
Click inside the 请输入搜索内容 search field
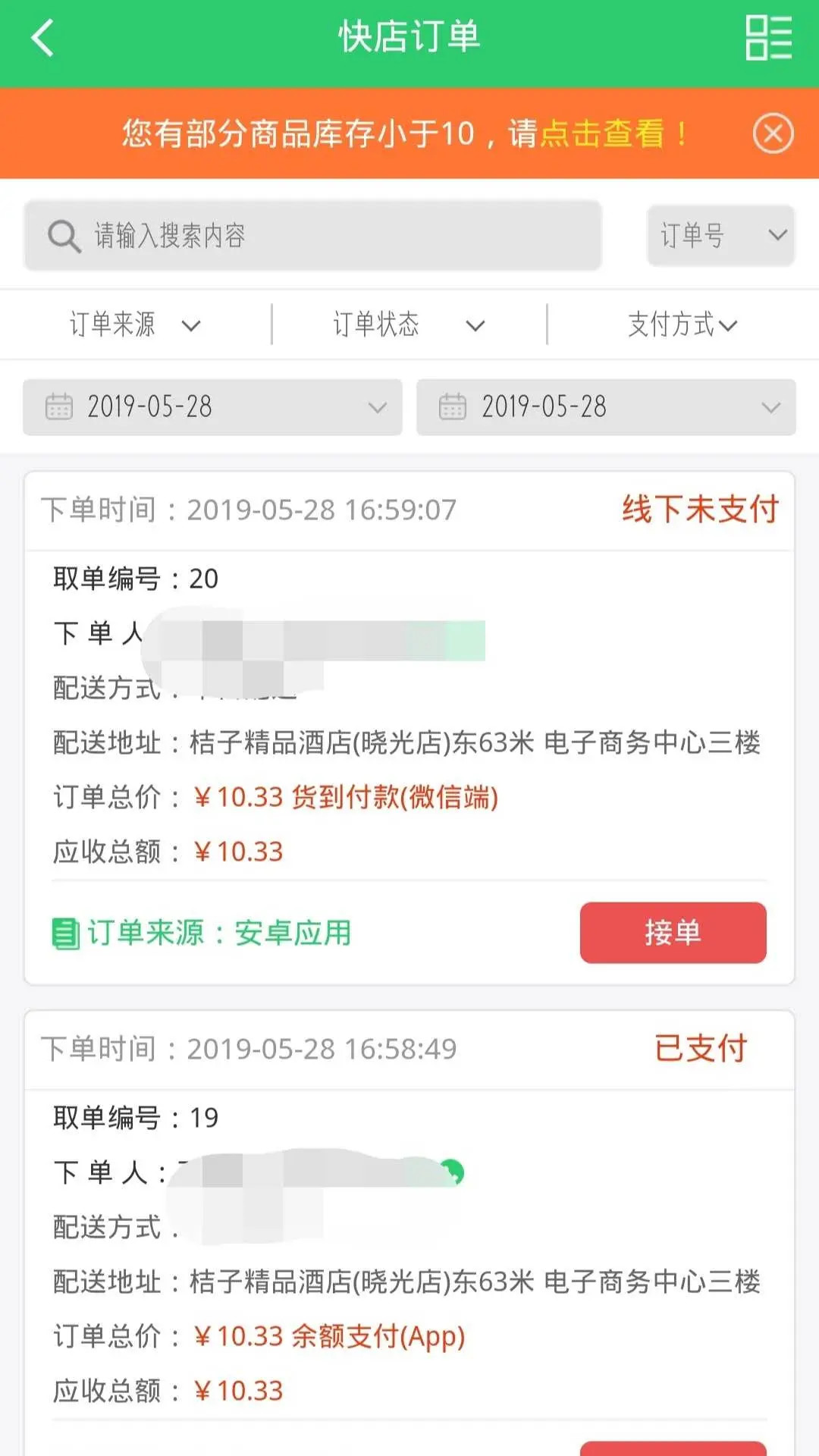click(x=303, y=236)
